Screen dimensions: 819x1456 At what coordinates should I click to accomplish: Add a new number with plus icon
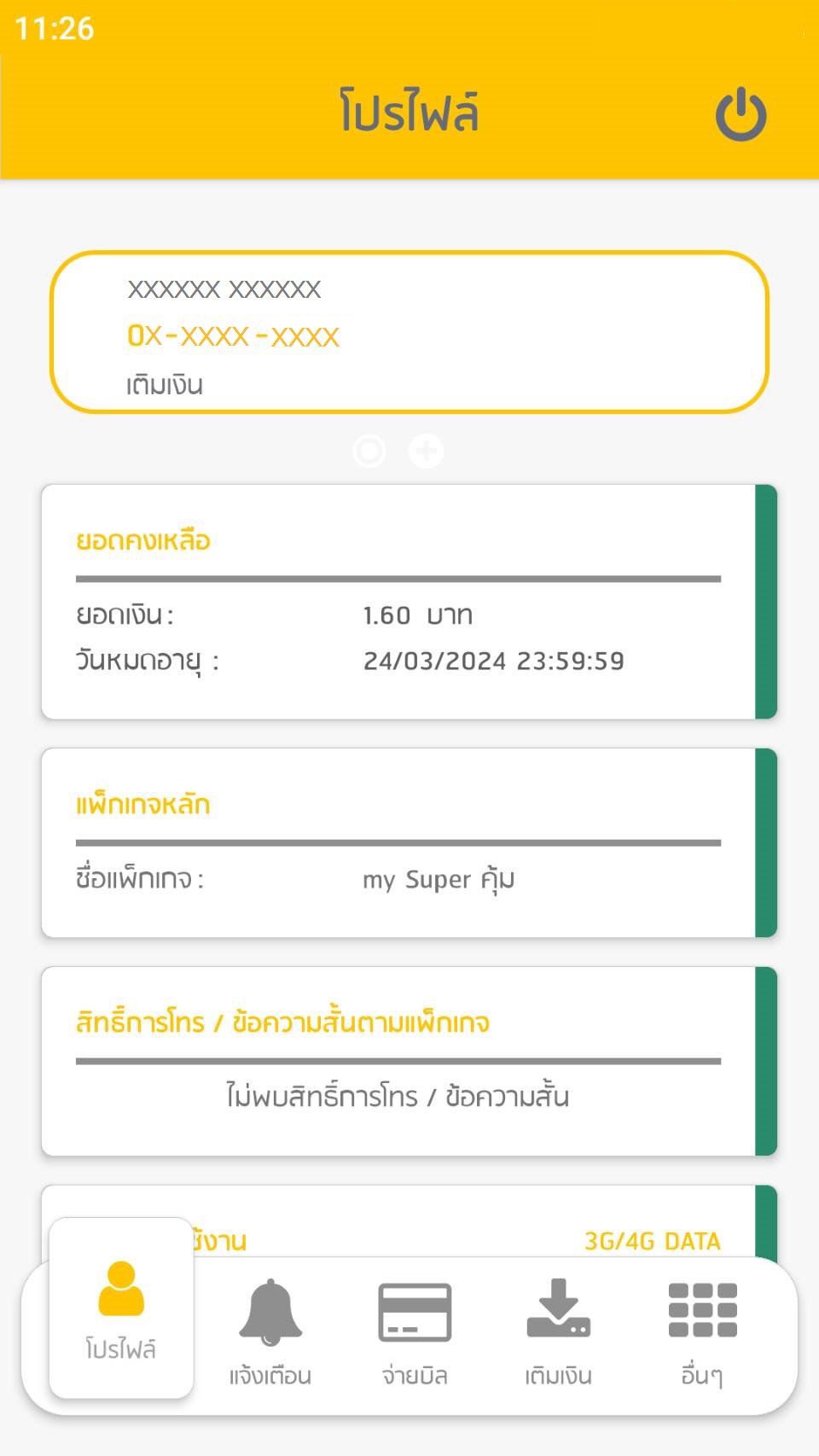tap(426, 451)
